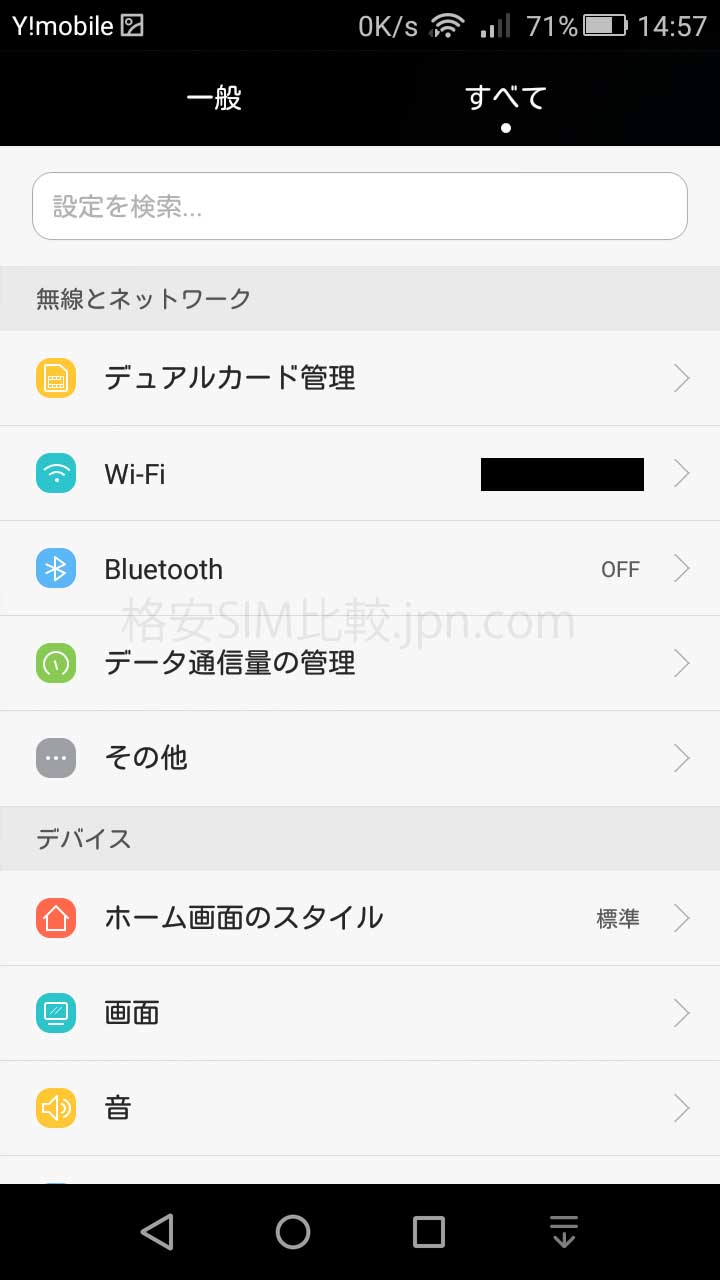The width and height of the screenshot is (720, 1280).
Task: Open ホーム画面のスタイル setting
Action: coord(360,918)
